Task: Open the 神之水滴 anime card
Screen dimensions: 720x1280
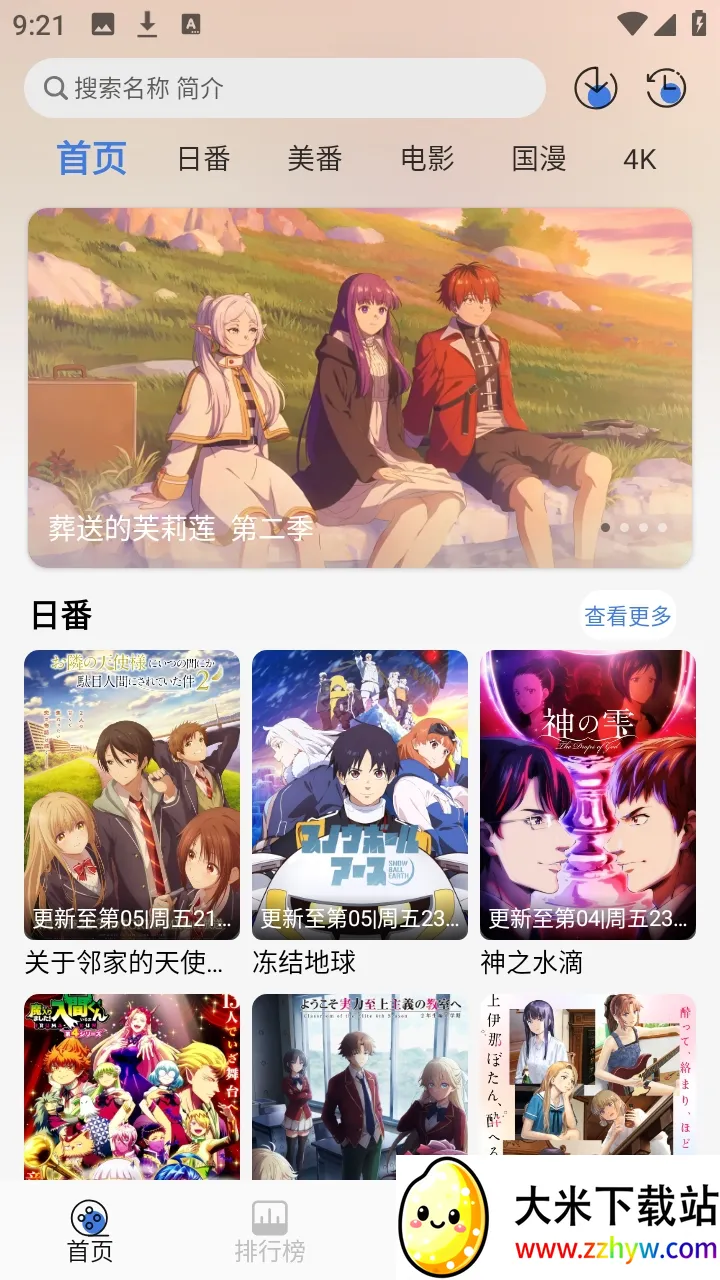Action: (x=588, y=814)
